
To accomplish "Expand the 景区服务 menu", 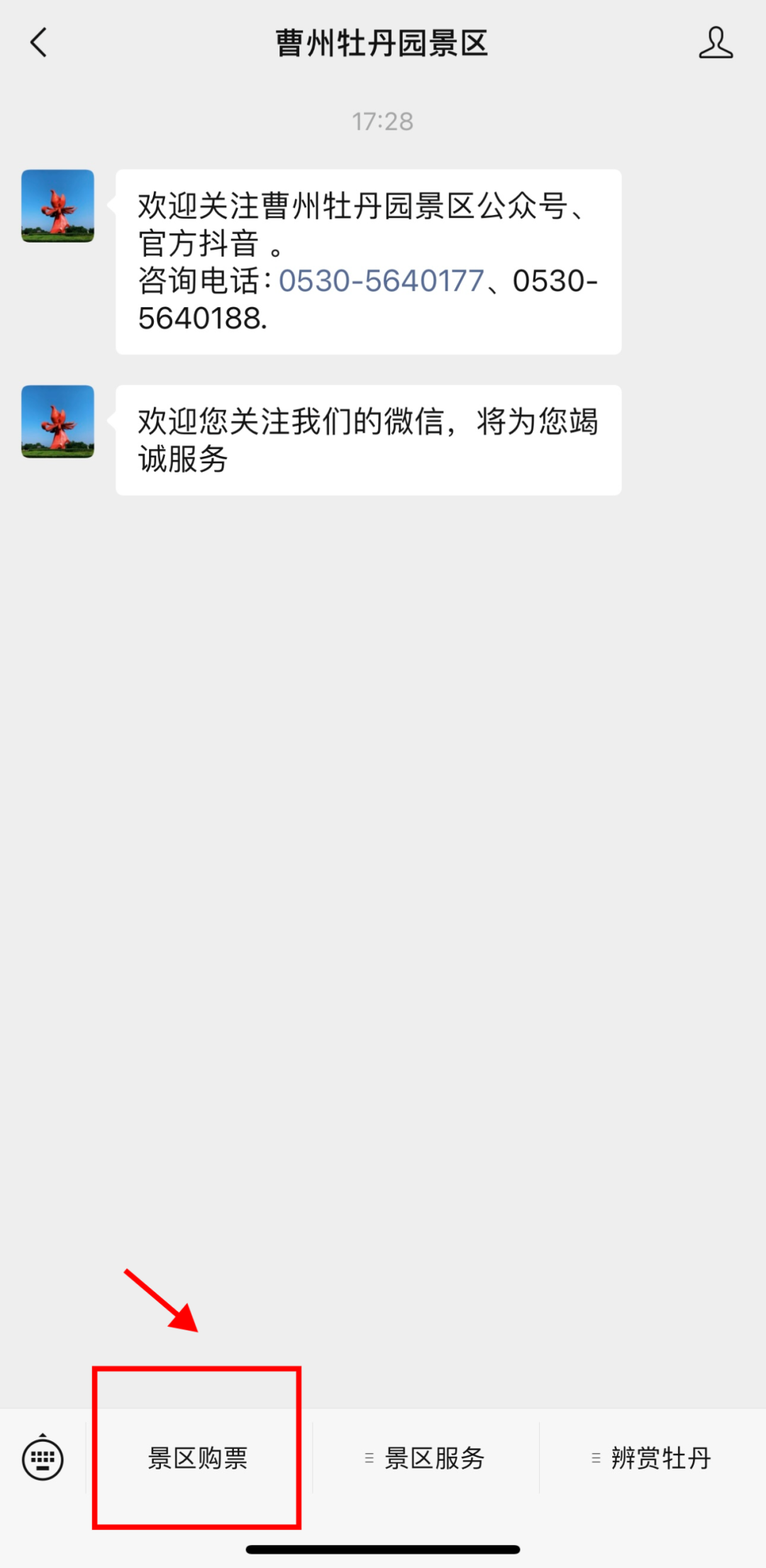I will pos(426,1459).
